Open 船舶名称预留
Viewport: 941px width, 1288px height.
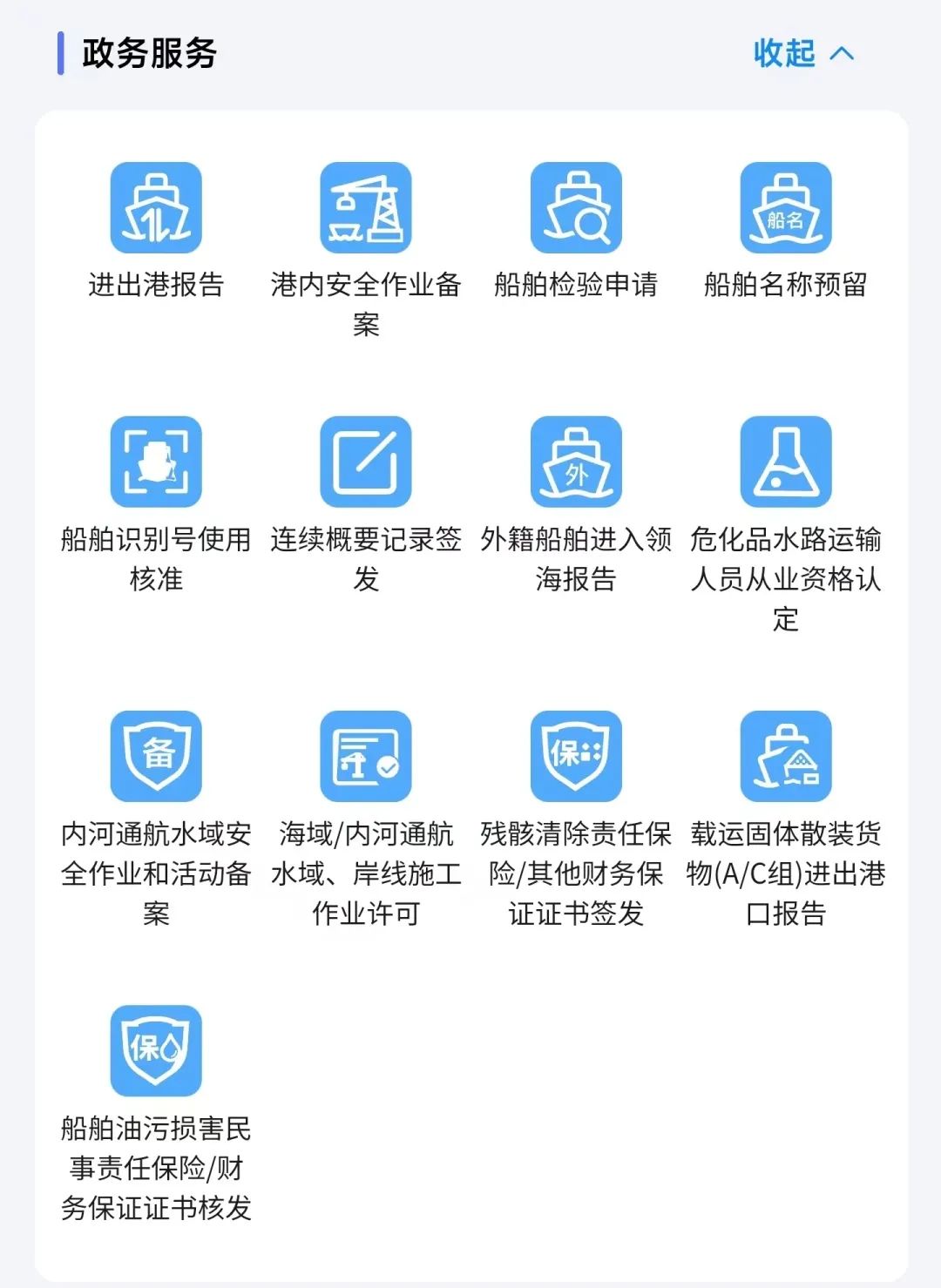point(786,208)
